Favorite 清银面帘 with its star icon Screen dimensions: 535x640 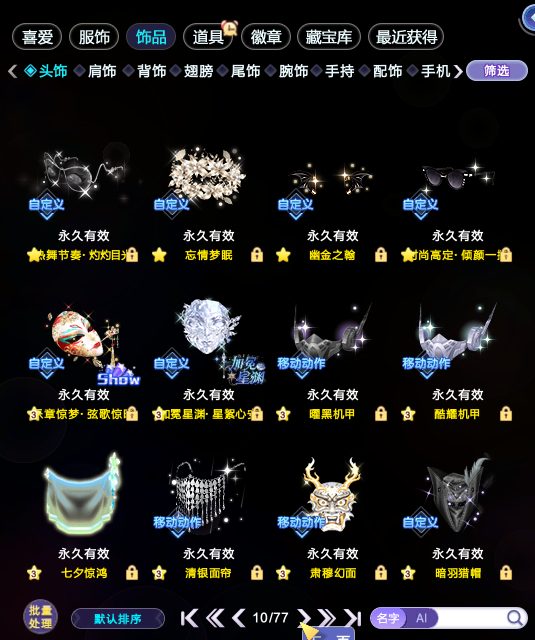[x=159, y=573]
